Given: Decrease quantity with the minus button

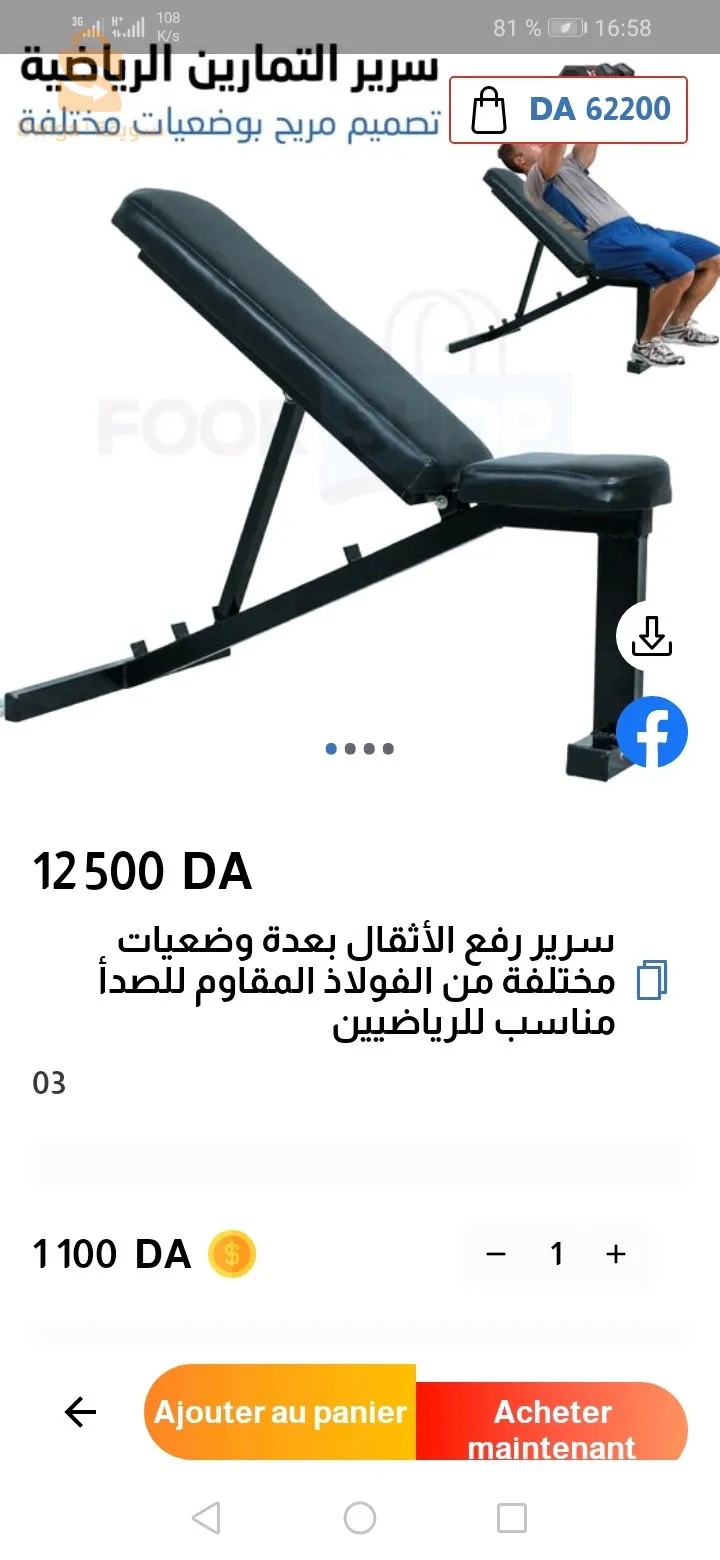Looking at the screenshot, I should pos(496,1254).
